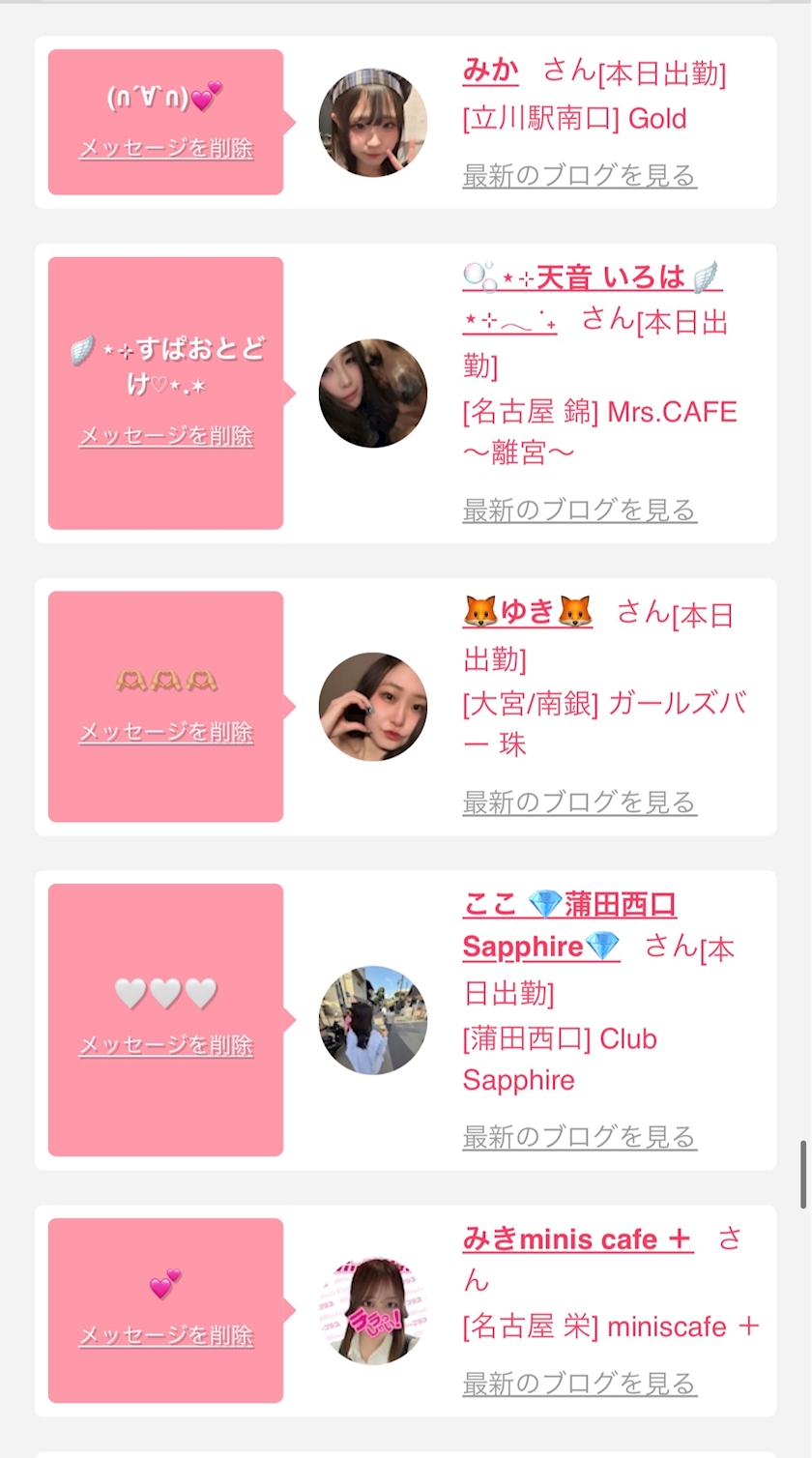Delete the (∩´∀`∩) message to みか
This screenshot has height=1458, width=812.
[x=166, y=148]
